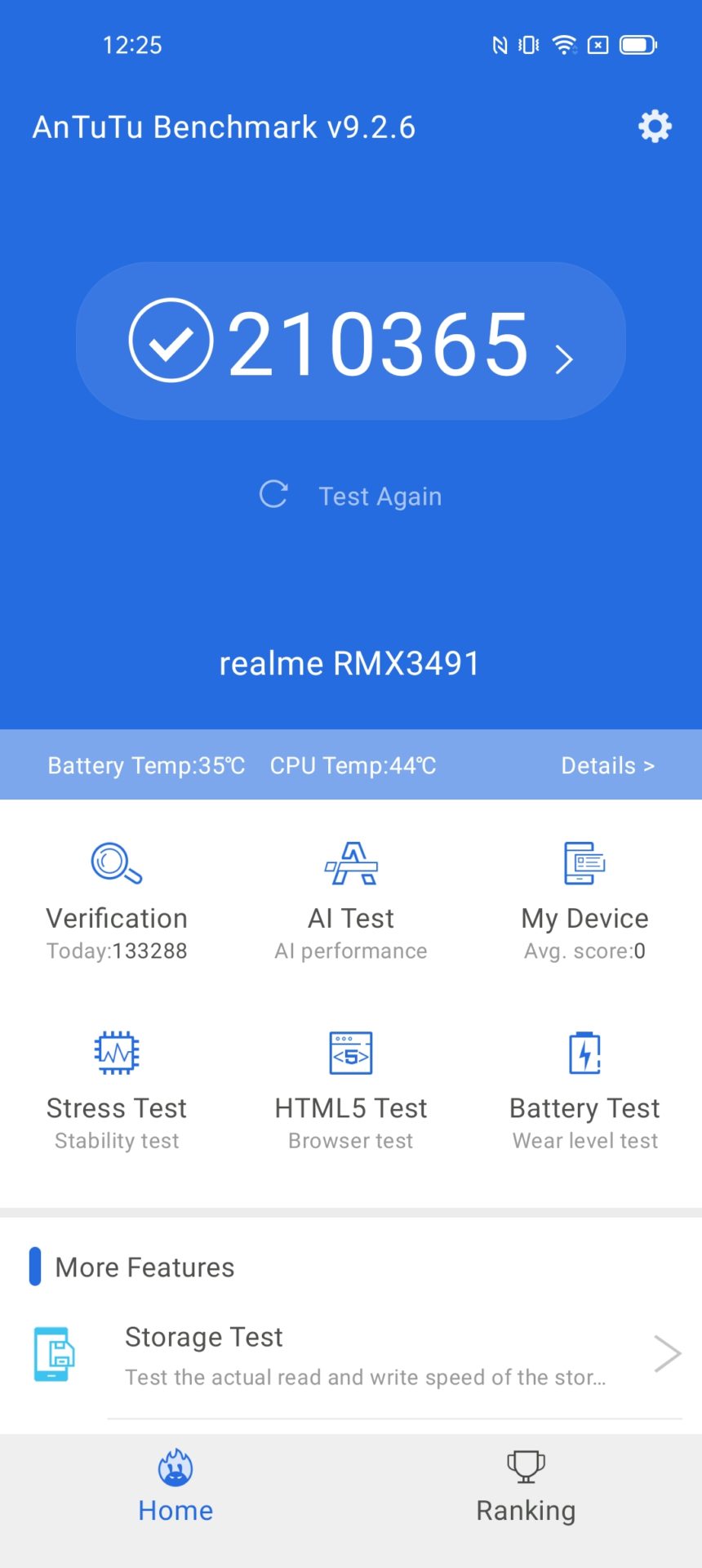Tap Test Again to rerun benchmark
The image size is (702, 1568).
pos(351,496)
